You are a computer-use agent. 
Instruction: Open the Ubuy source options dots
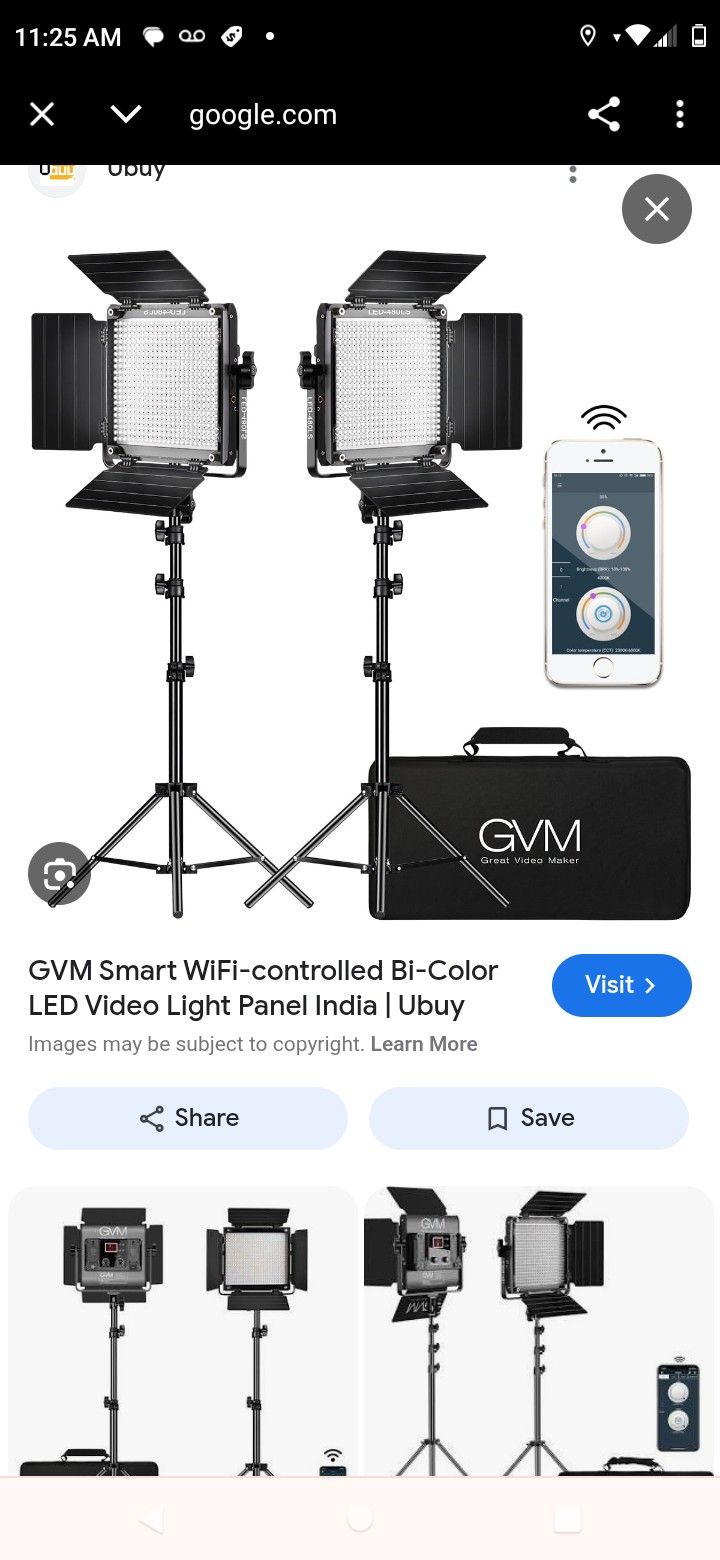click(573, 173)
